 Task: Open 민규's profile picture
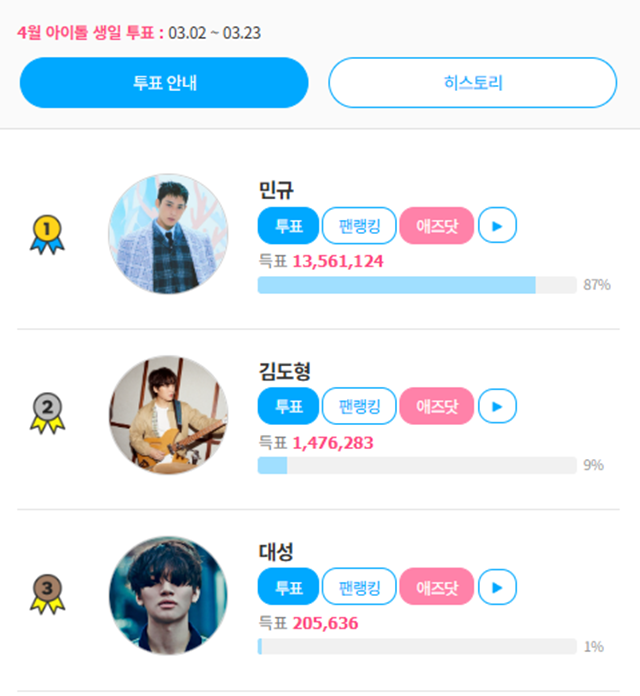(168, 234)
